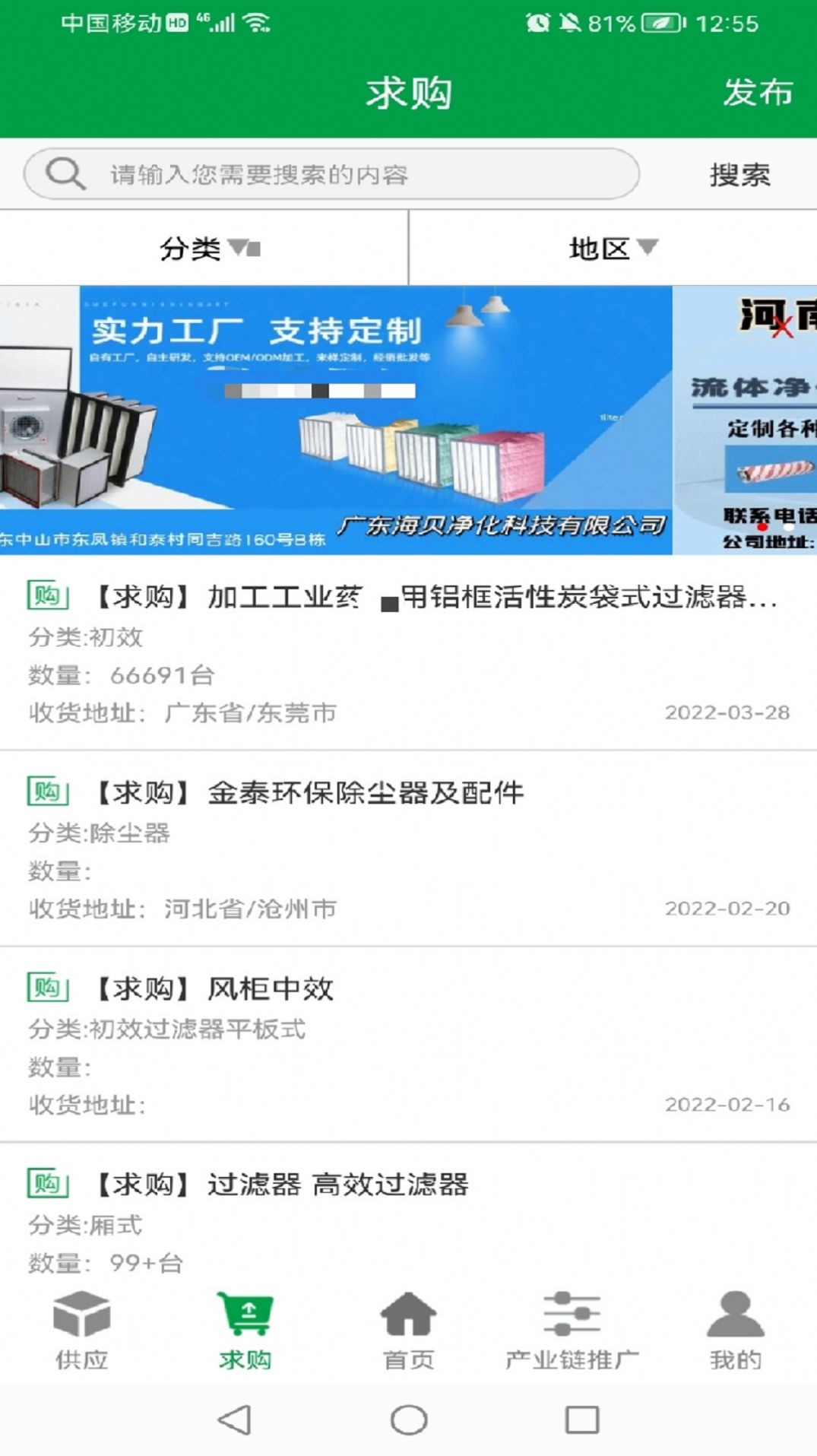Click the 购 badge on 金泰环保除尘器及配件

[46, 793]
